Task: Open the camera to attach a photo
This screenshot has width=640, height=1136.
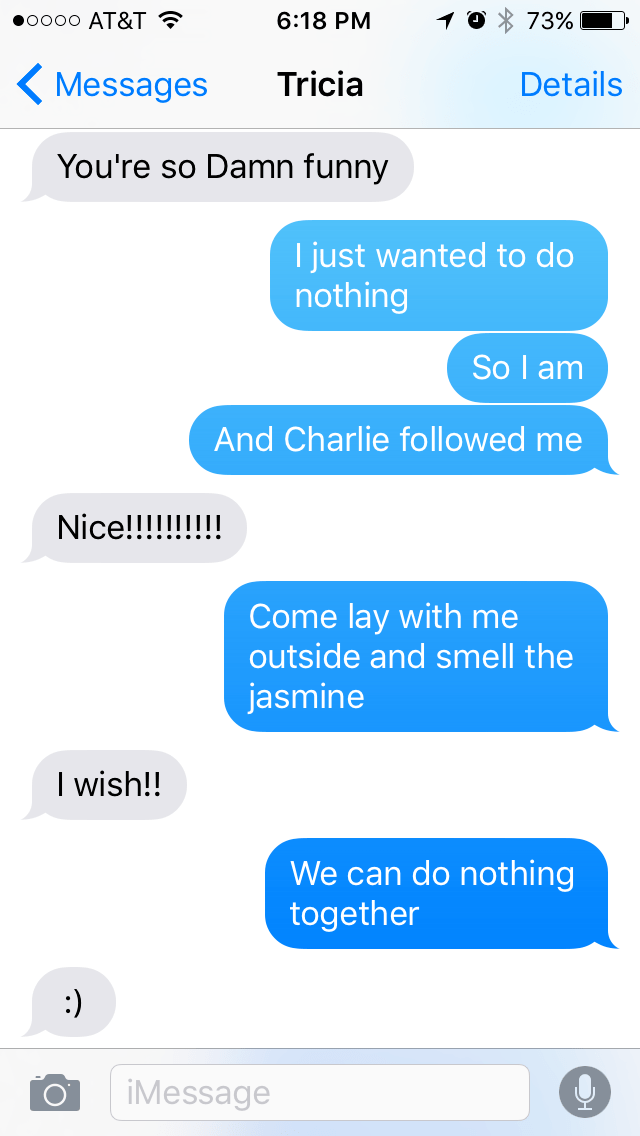Action: pyautogui.click(x=54, y=1092)
